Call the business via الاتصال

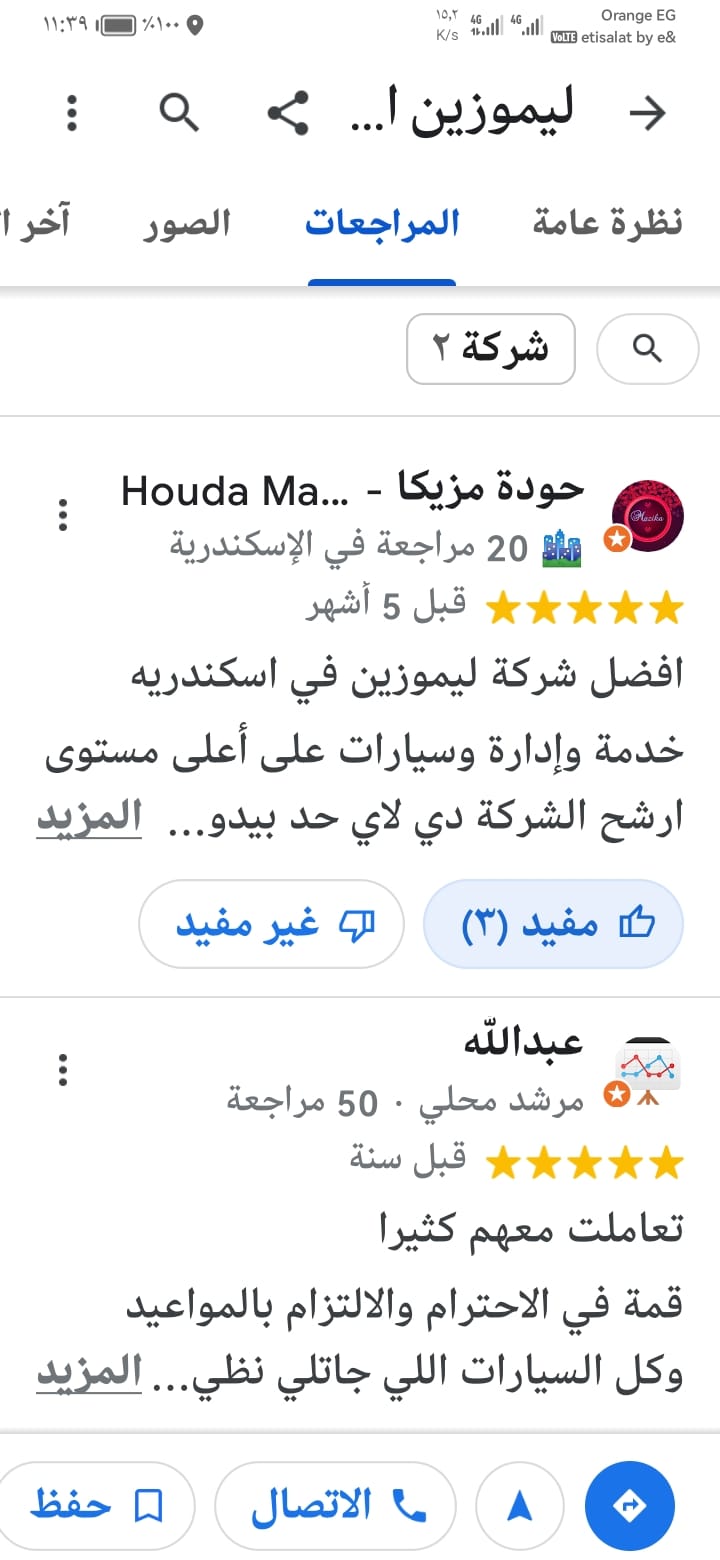[x=336, y=1506]
